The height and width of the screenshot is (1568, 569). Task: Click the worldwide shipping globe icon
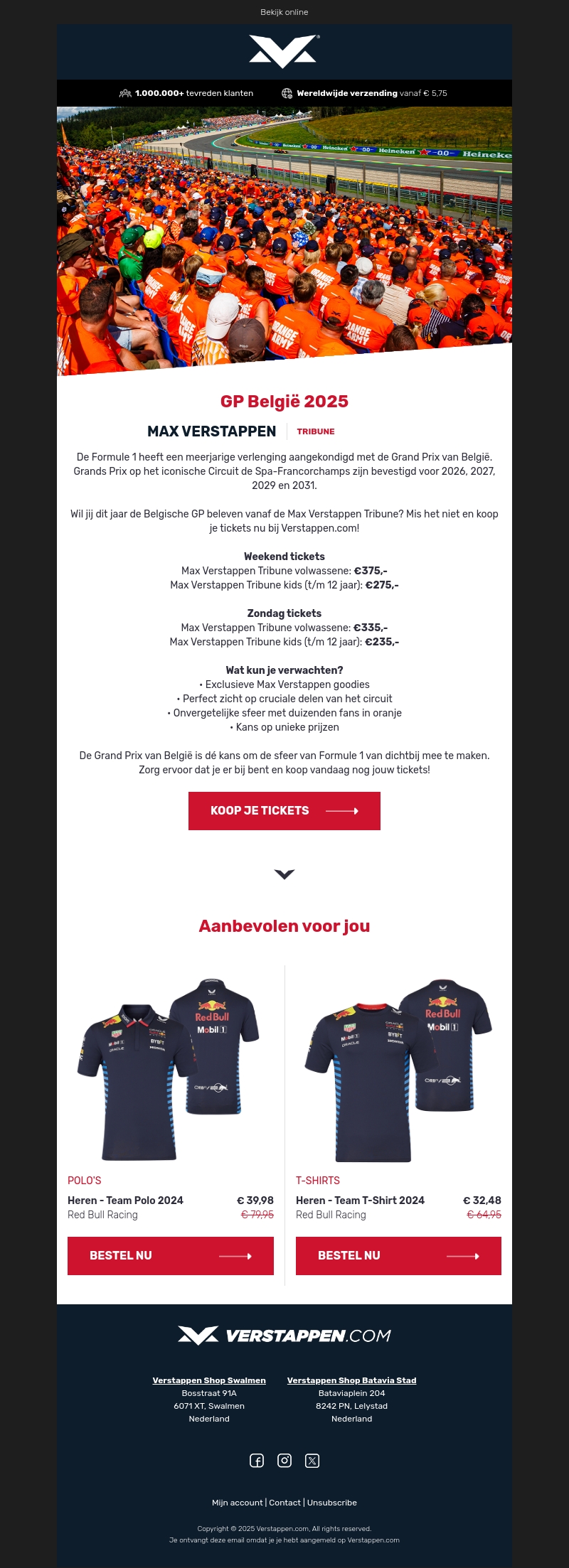pos(287,92)
